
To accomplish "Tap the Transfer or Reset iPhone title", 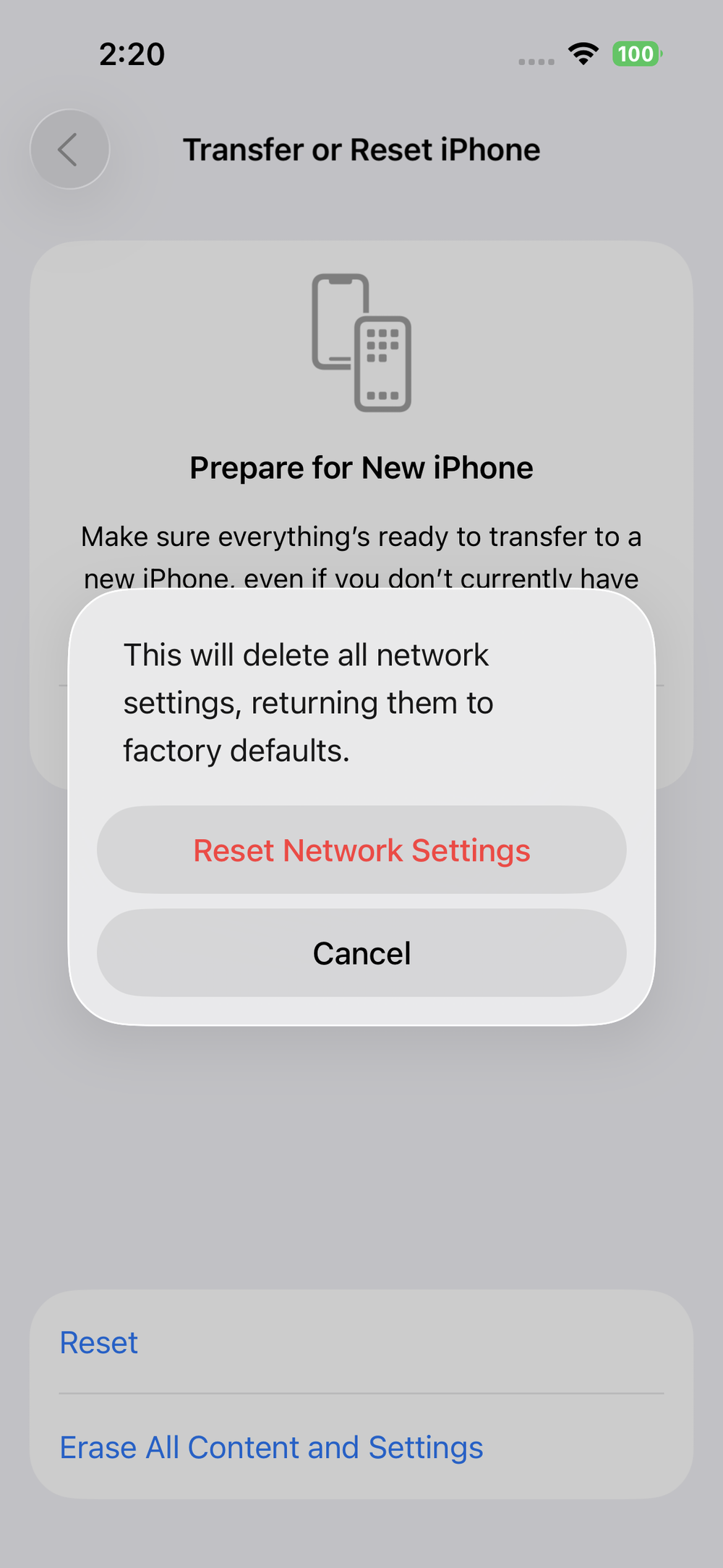I will pyautogui.click(x=361, y=149).
